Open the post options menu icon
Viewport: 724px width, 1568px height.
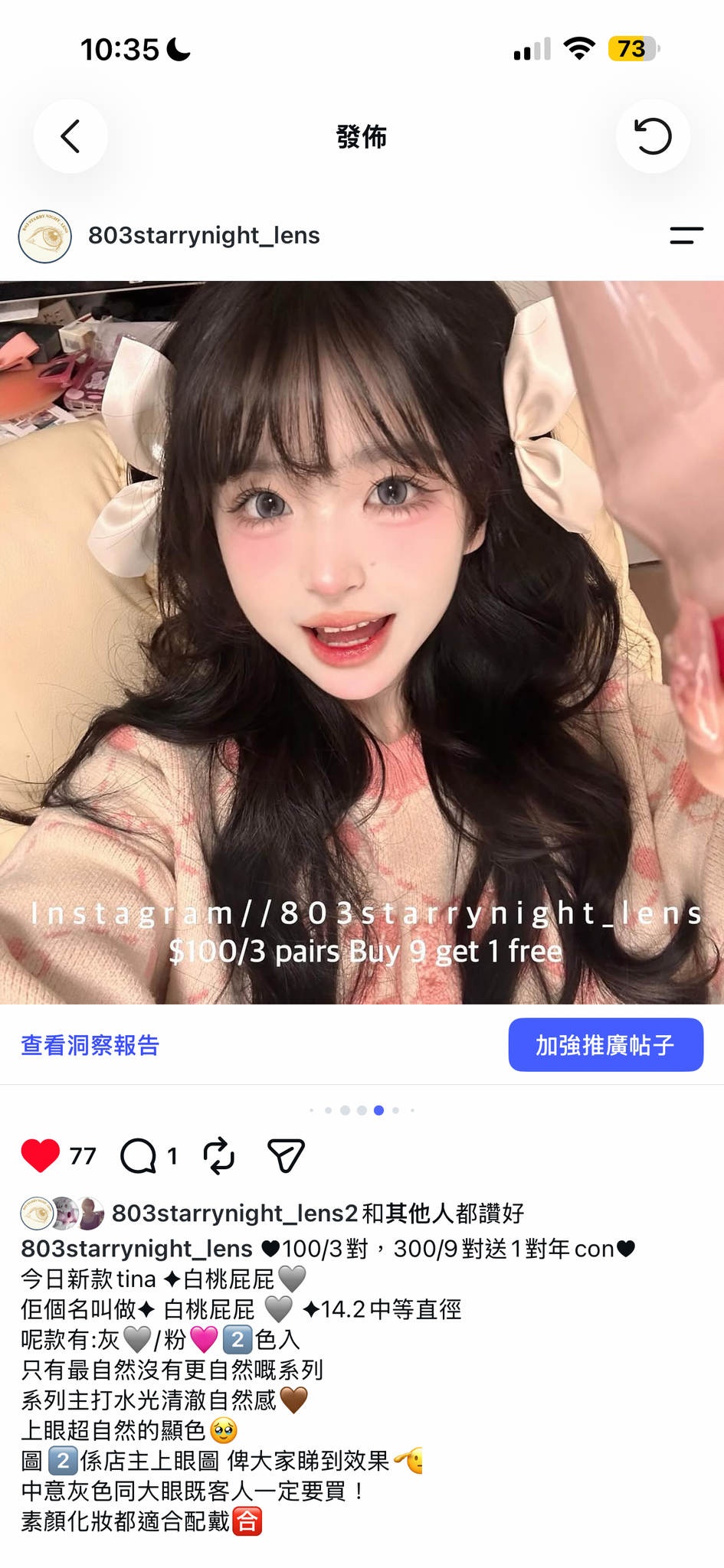point(686,236)
